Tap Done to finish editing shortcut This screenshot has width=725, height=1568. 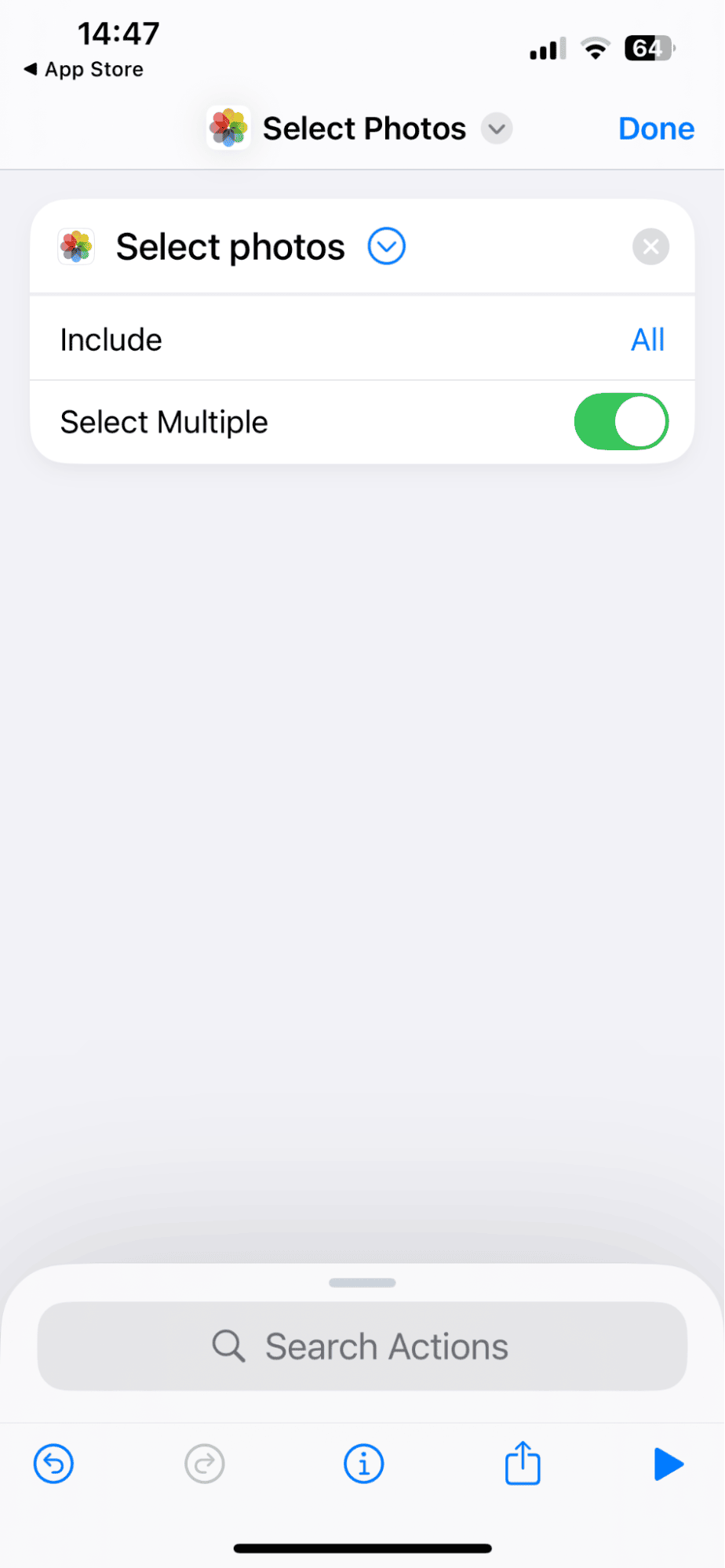656,129
